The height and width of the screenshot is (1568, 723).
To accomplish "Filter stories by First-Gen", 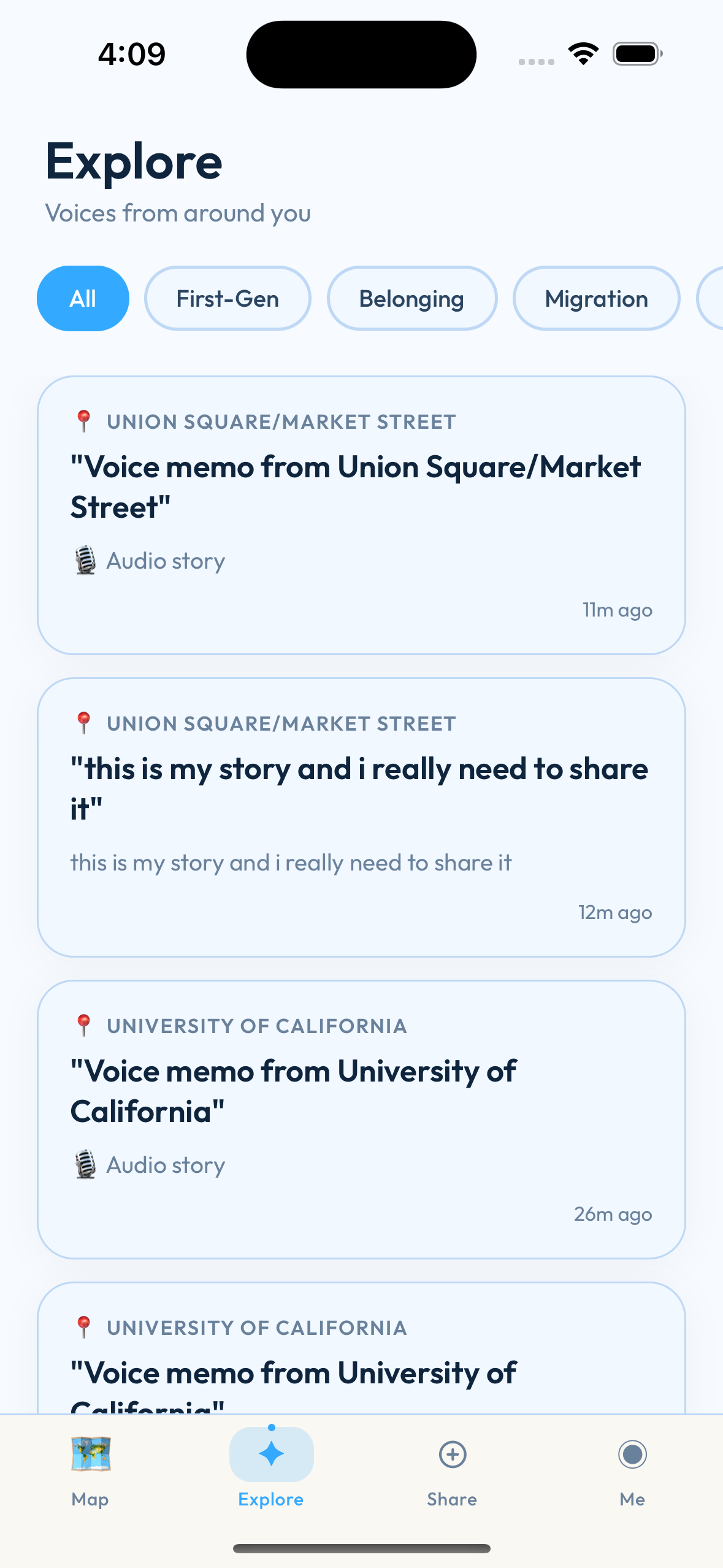I will pyautogui.click(x=228, y=299).
